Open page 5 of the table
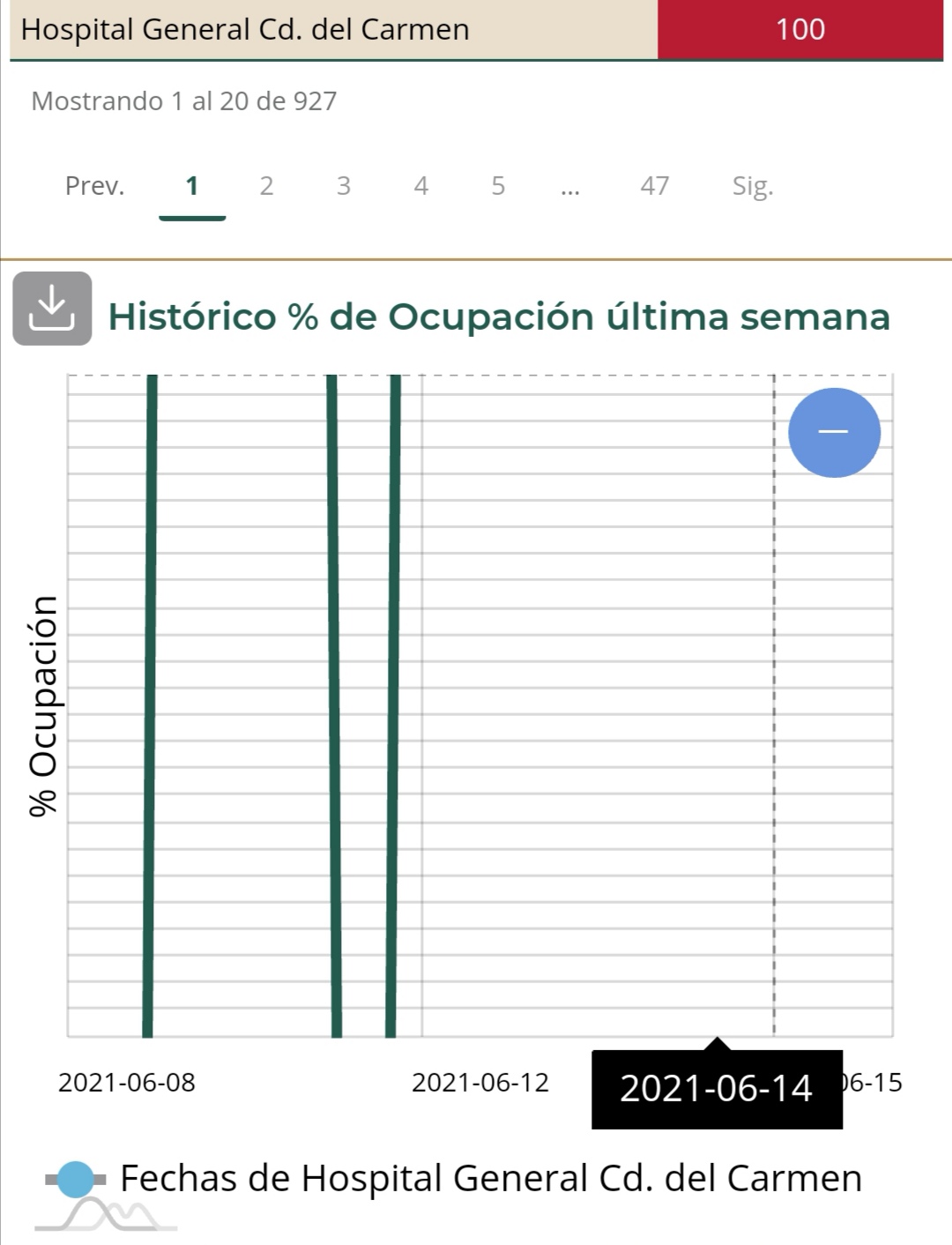 pos(498,186)
